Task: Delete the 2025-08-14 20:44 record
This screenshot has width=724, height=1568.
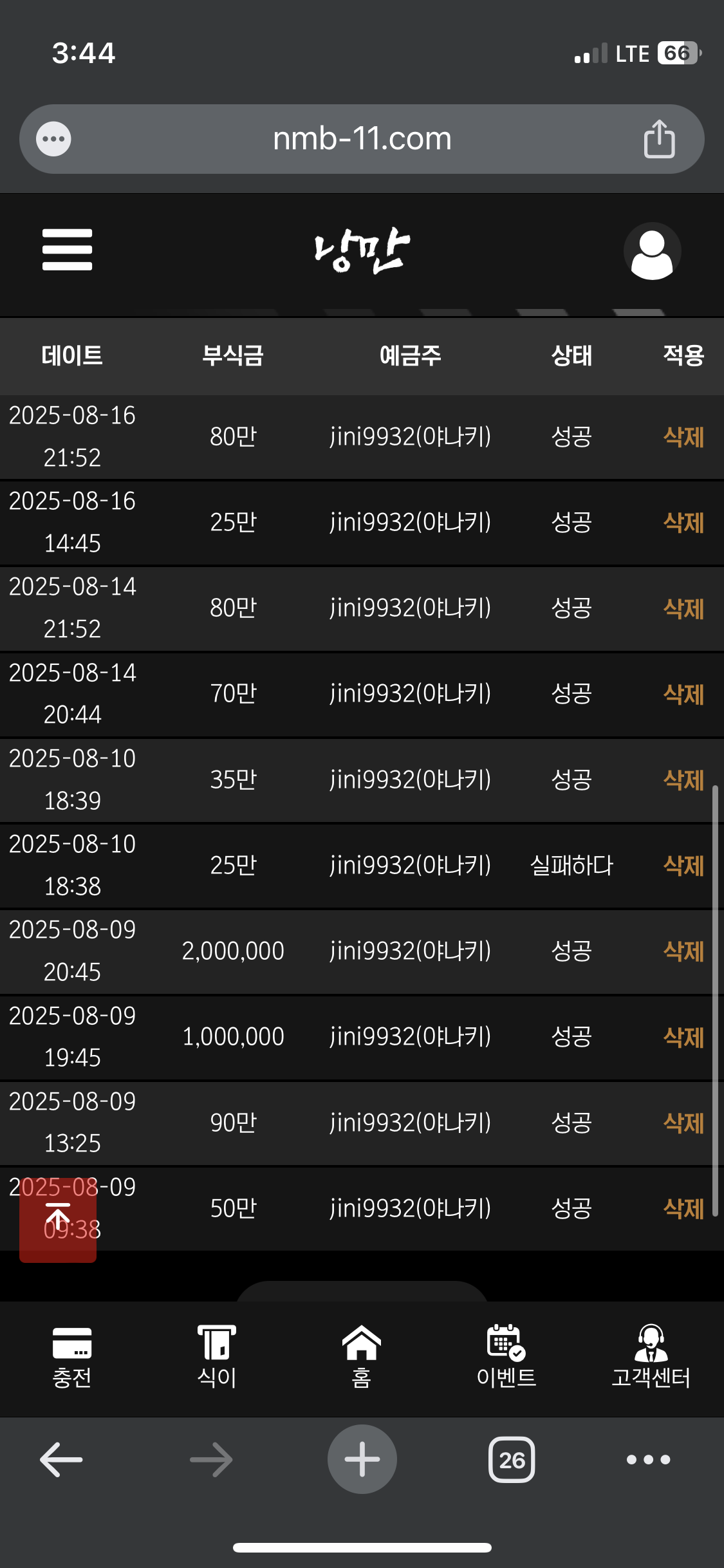Action: coord(683,694)
